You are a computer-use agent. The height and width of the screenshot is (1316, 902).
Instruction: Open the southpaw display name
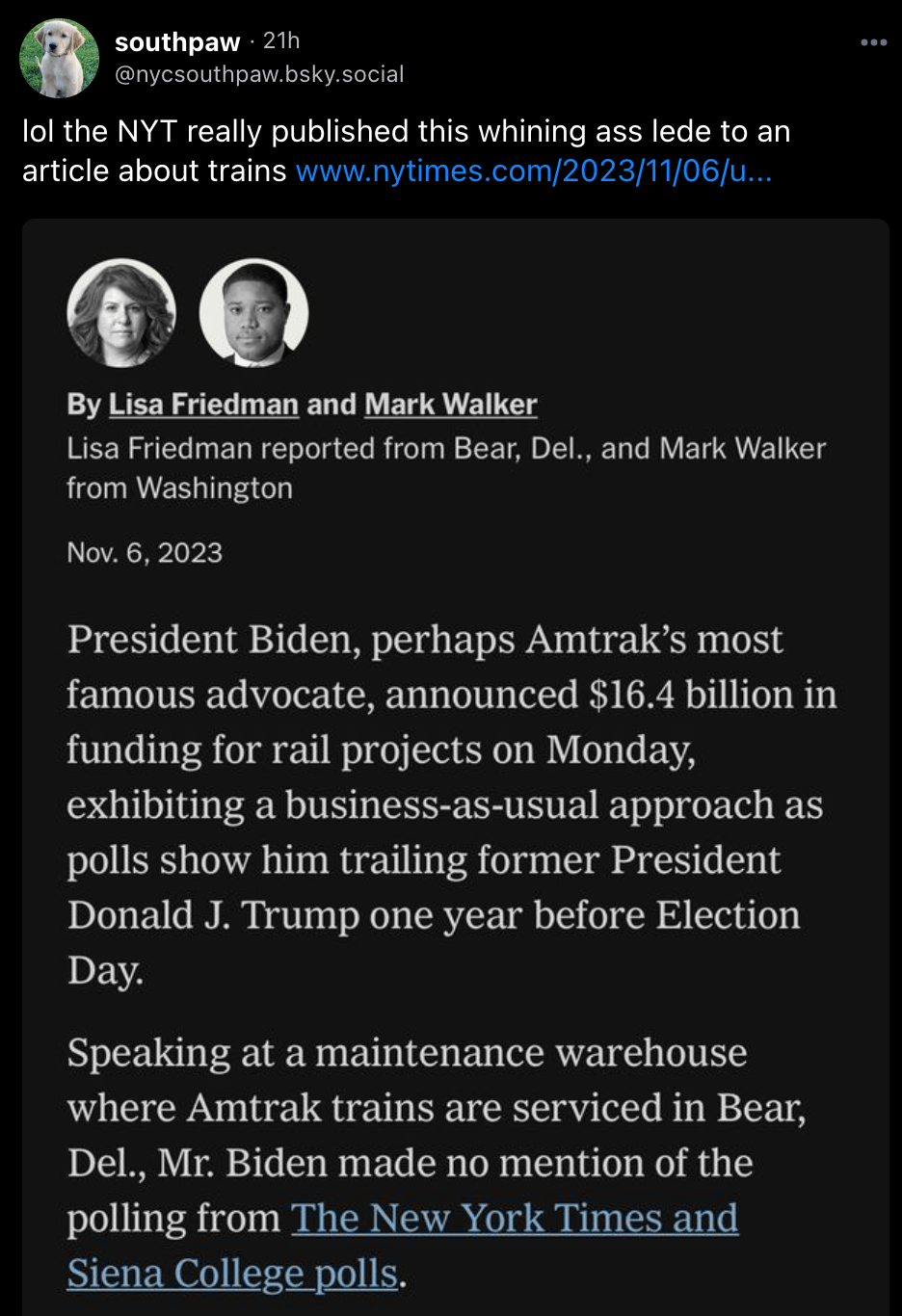click(177, 41)
